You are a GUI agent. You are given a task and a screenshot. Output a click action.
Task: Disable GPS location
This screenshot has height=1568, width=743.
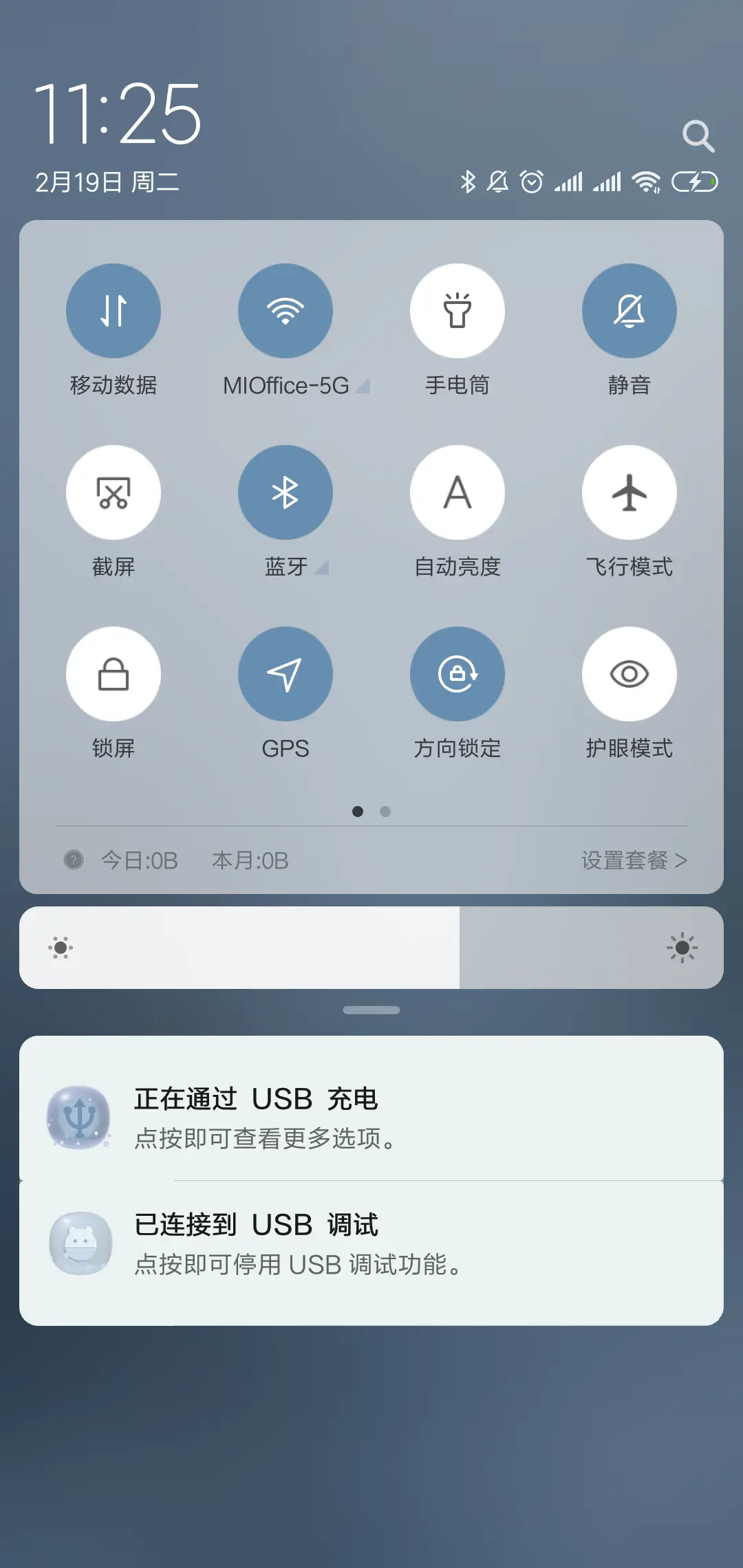click(x=285, y=674)
